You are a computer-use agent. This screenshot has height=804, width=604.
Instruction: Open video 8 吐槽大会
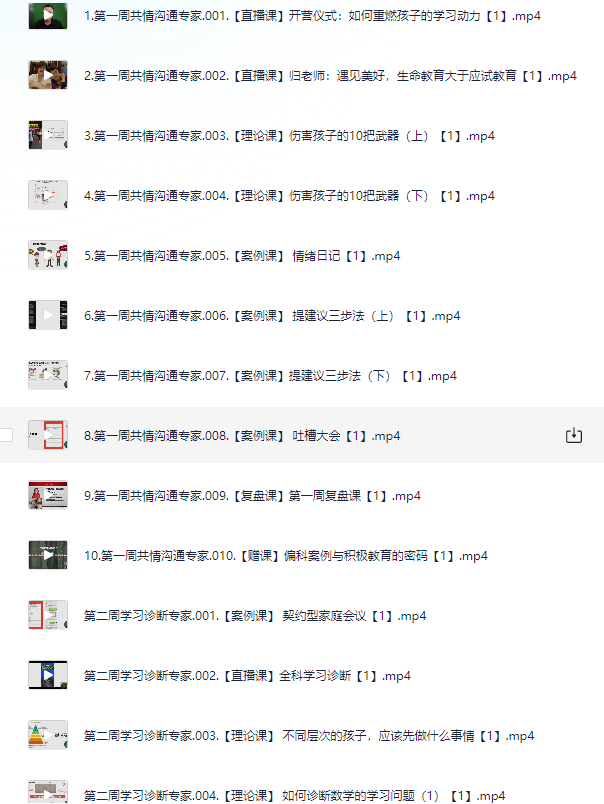click(242, 436)
